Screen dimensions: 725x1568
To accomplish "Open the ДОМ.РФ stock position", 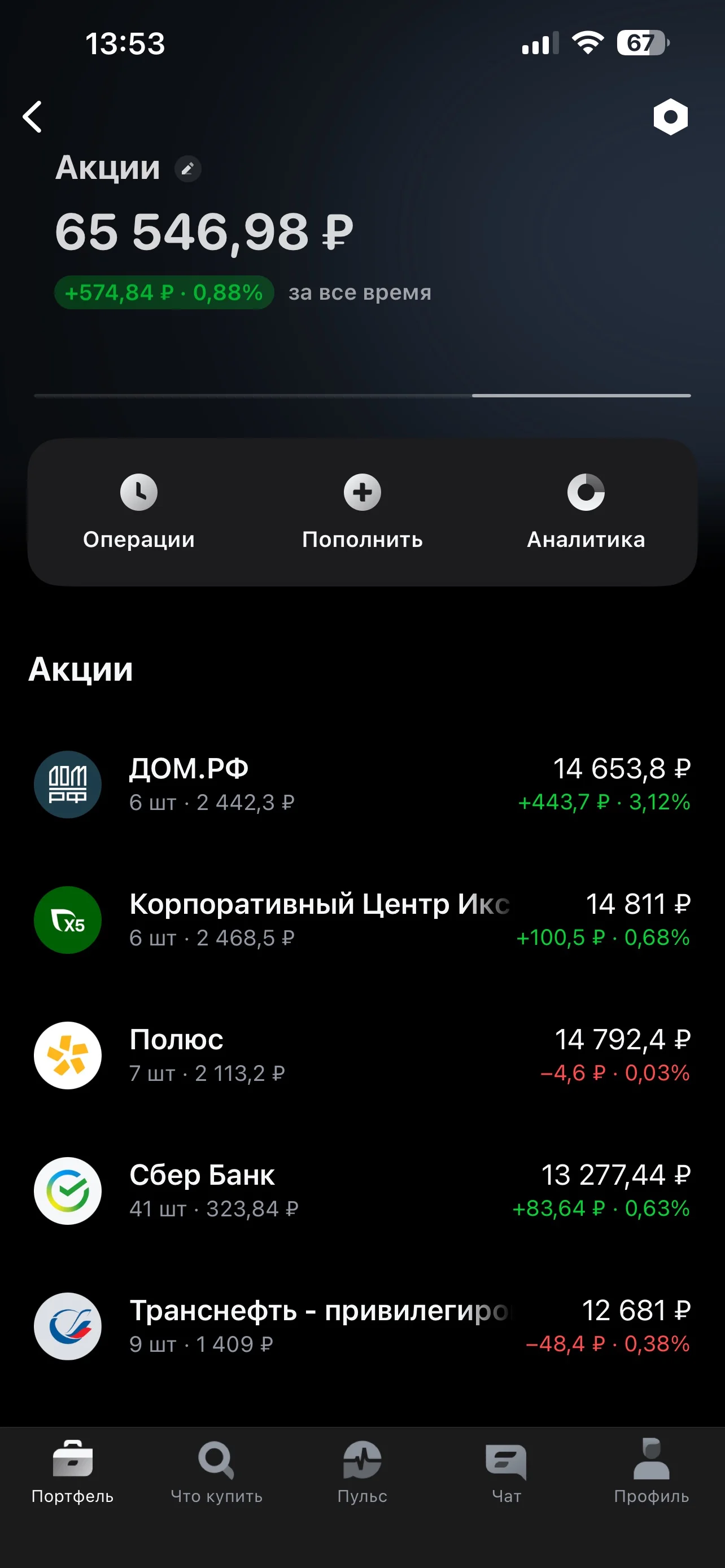I will click(362, 785).
